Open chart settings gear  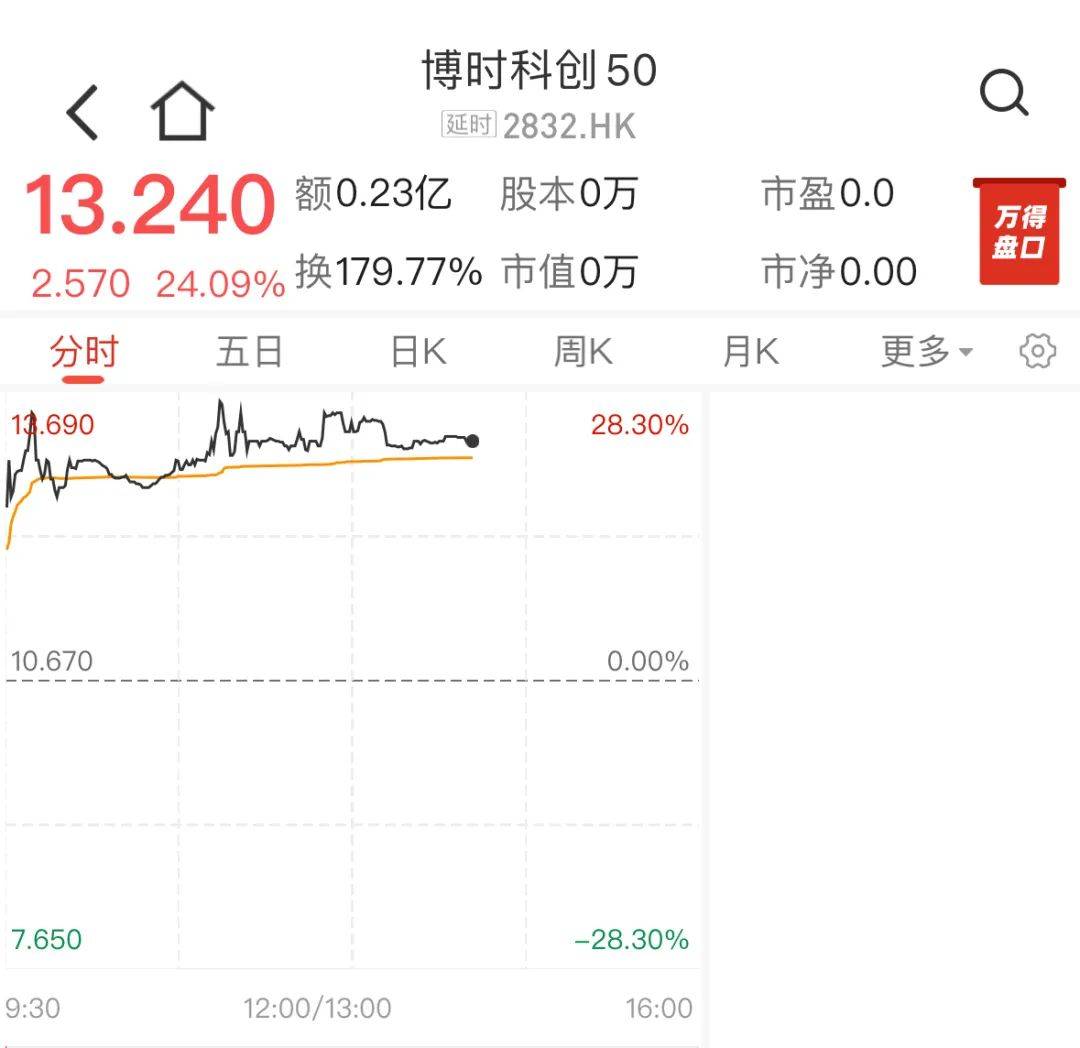click(1037, 352)
